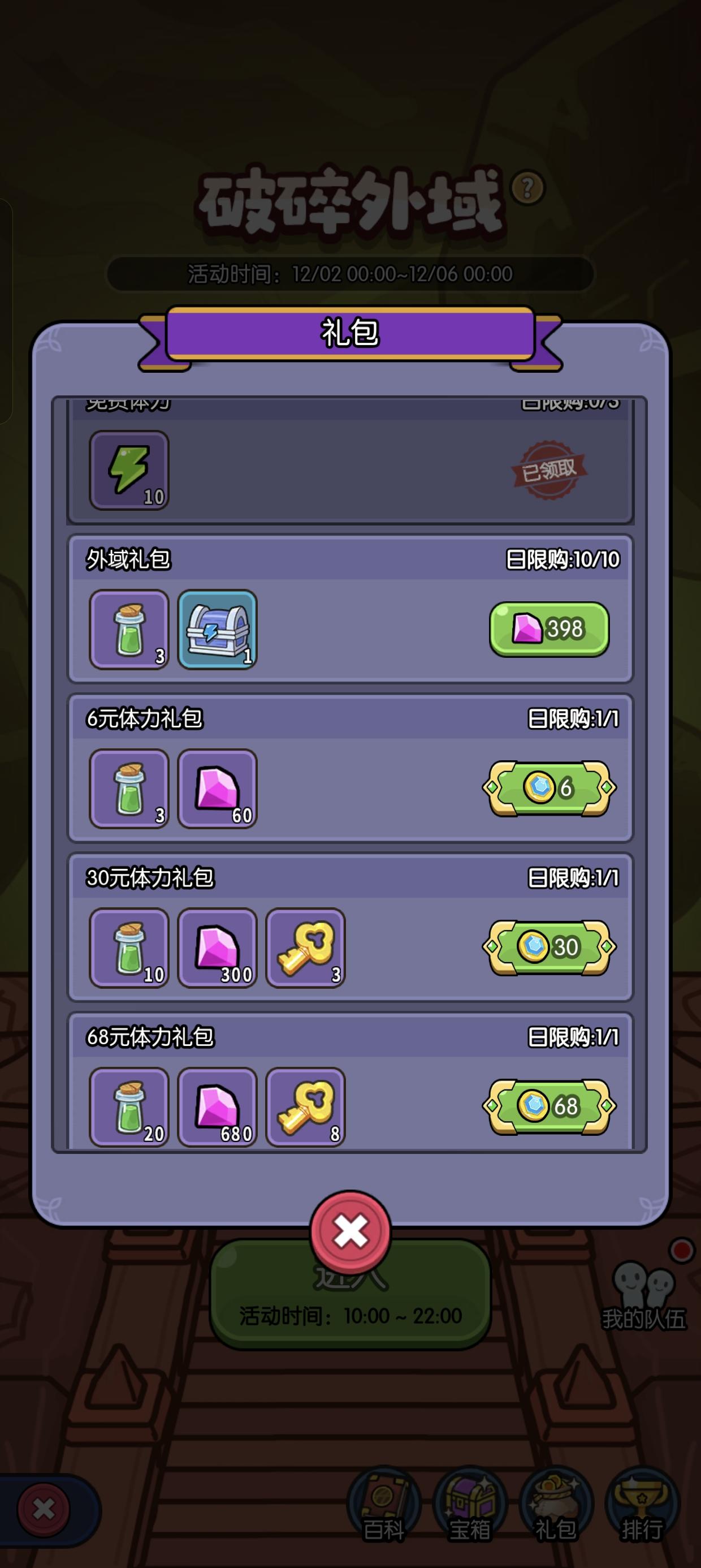Click the activity time banner 12/02~12/06

(350, 274)
